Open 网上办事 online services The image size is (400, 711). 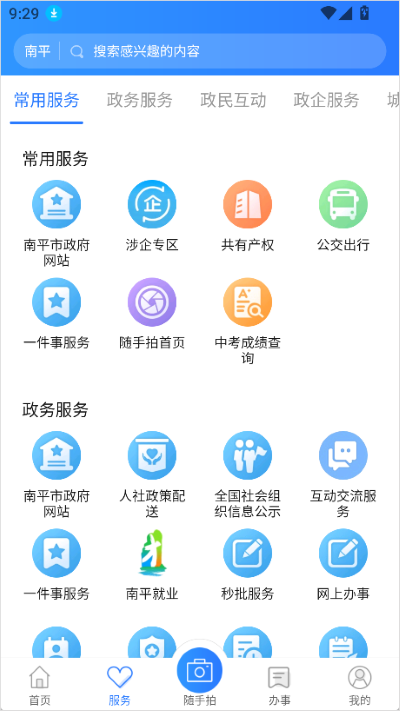coord(343,565)
